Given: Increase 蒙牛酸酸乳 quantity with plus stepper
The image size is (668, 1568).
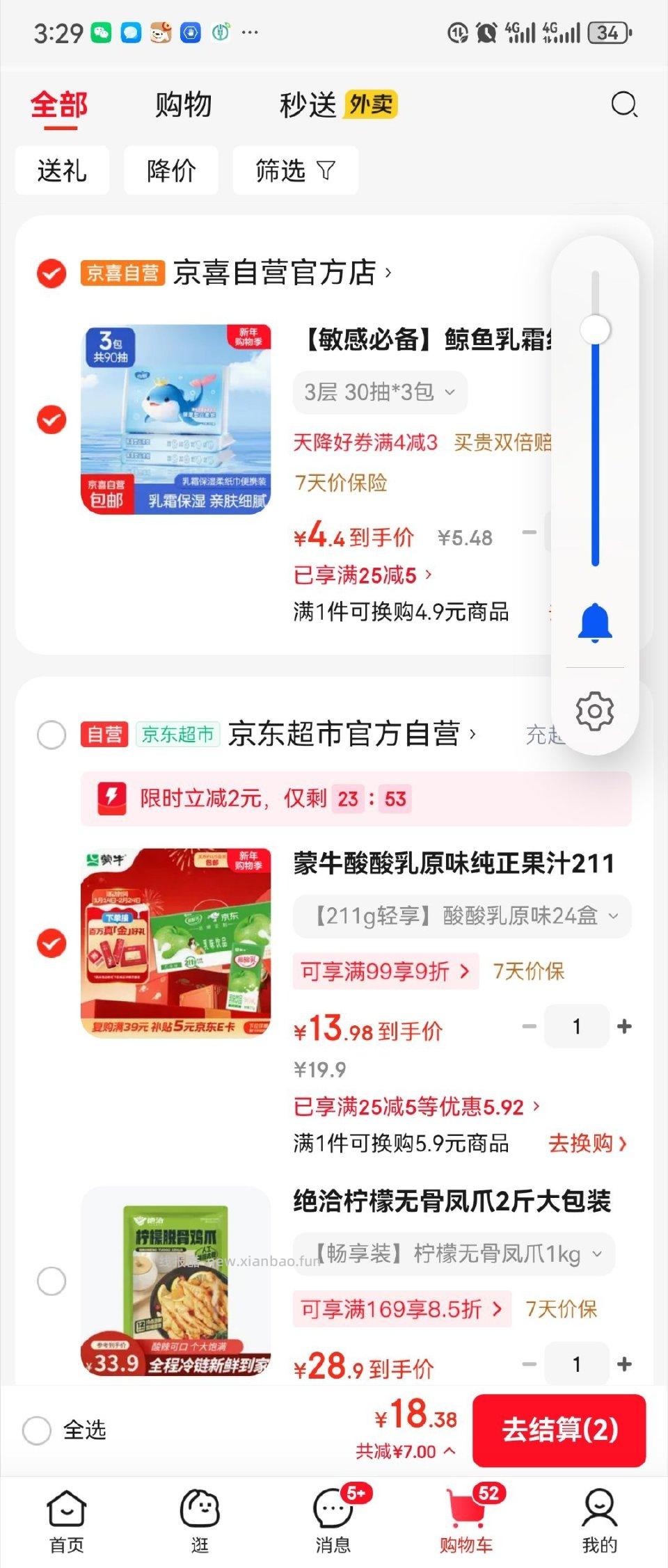Looking at the screenshot, I should click(x=623, y=1027).
